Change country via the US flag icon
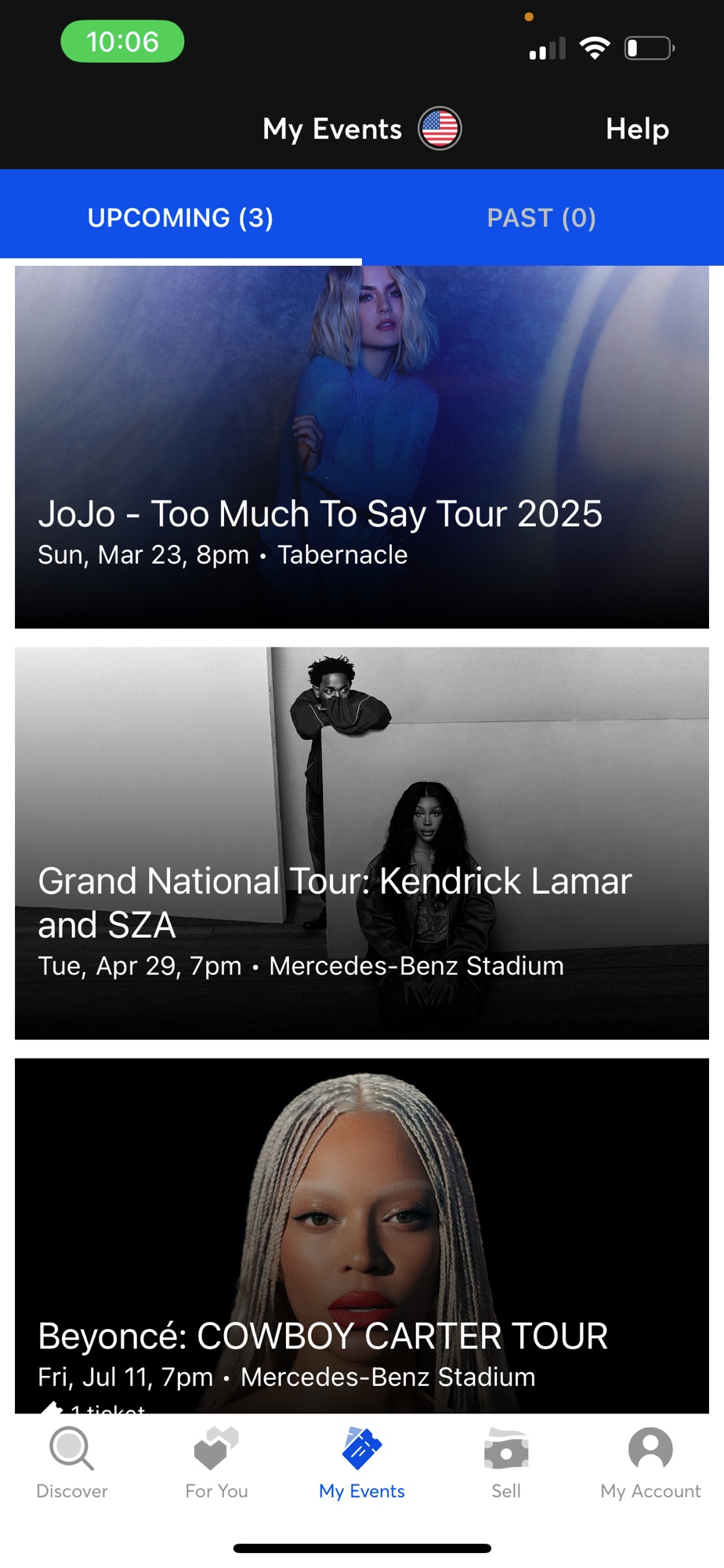Screen dimensions: 724x1568 [x=440, y=129]
